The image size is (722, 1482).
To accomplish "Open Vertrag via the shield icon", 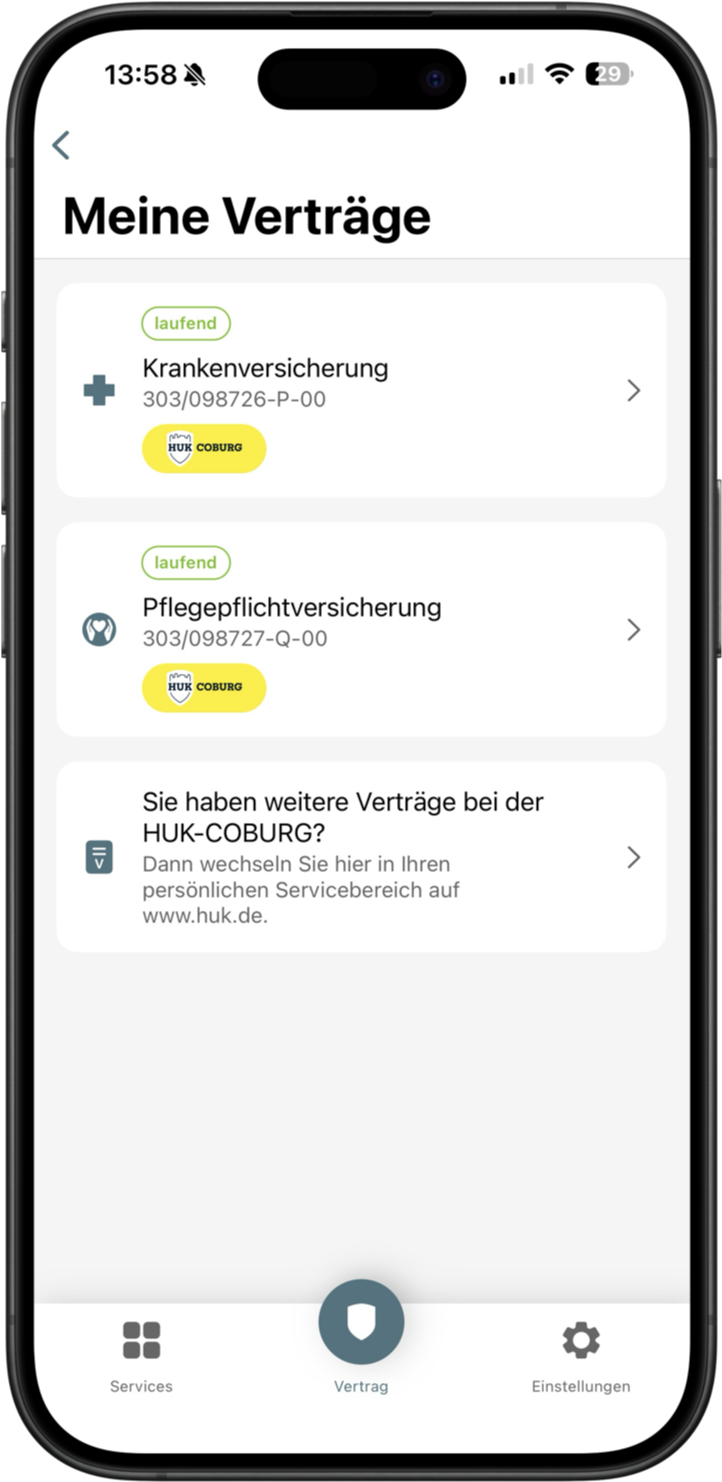I will [x=361, y=1320].
